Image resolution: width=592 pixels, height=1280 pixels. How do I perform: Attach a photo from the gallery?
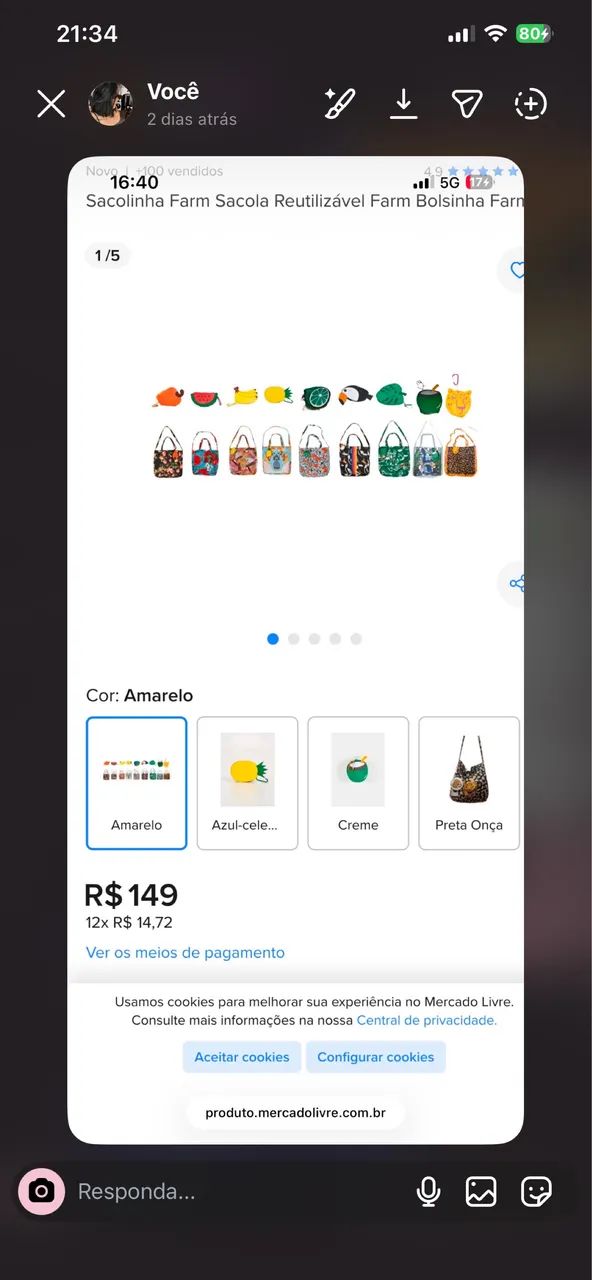[481, 1191]
